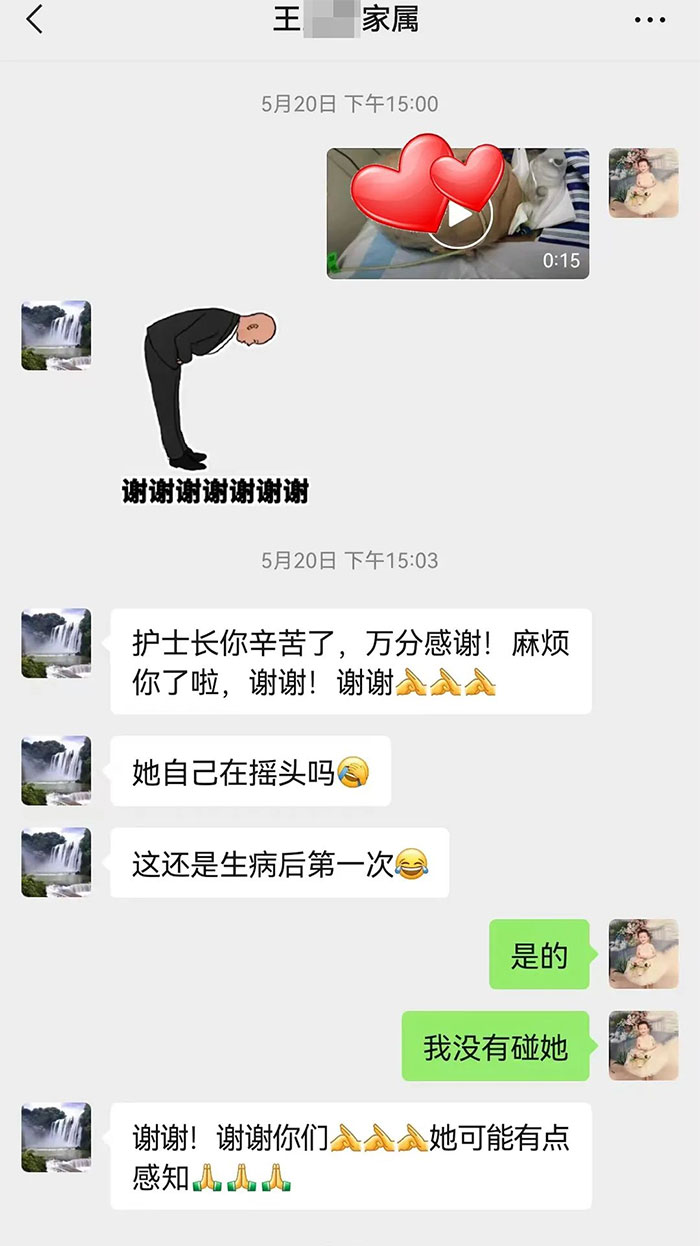The width and height of the screenshot is (700, 1246).
Task: Open the waterfall avatar beside the bowing sticker
Action: pos(56,336)
